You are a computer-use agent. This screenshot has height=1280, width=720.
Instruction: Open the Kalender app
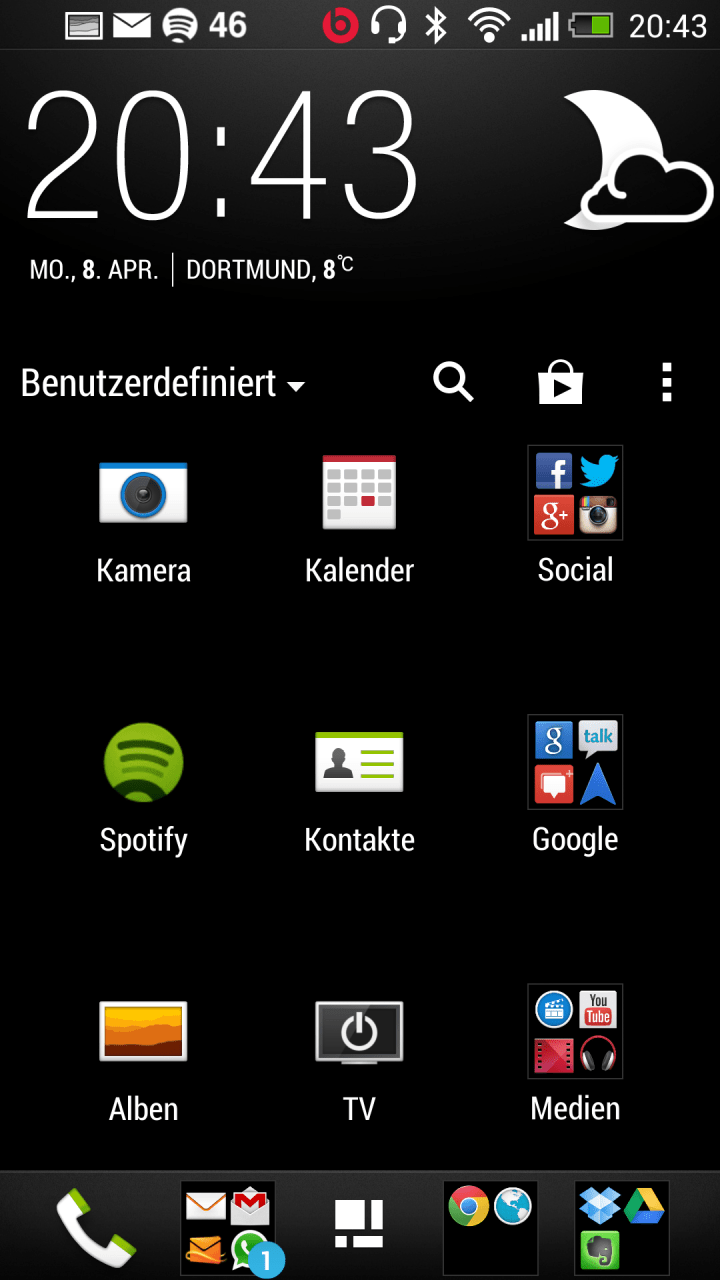tap(359, 492)
